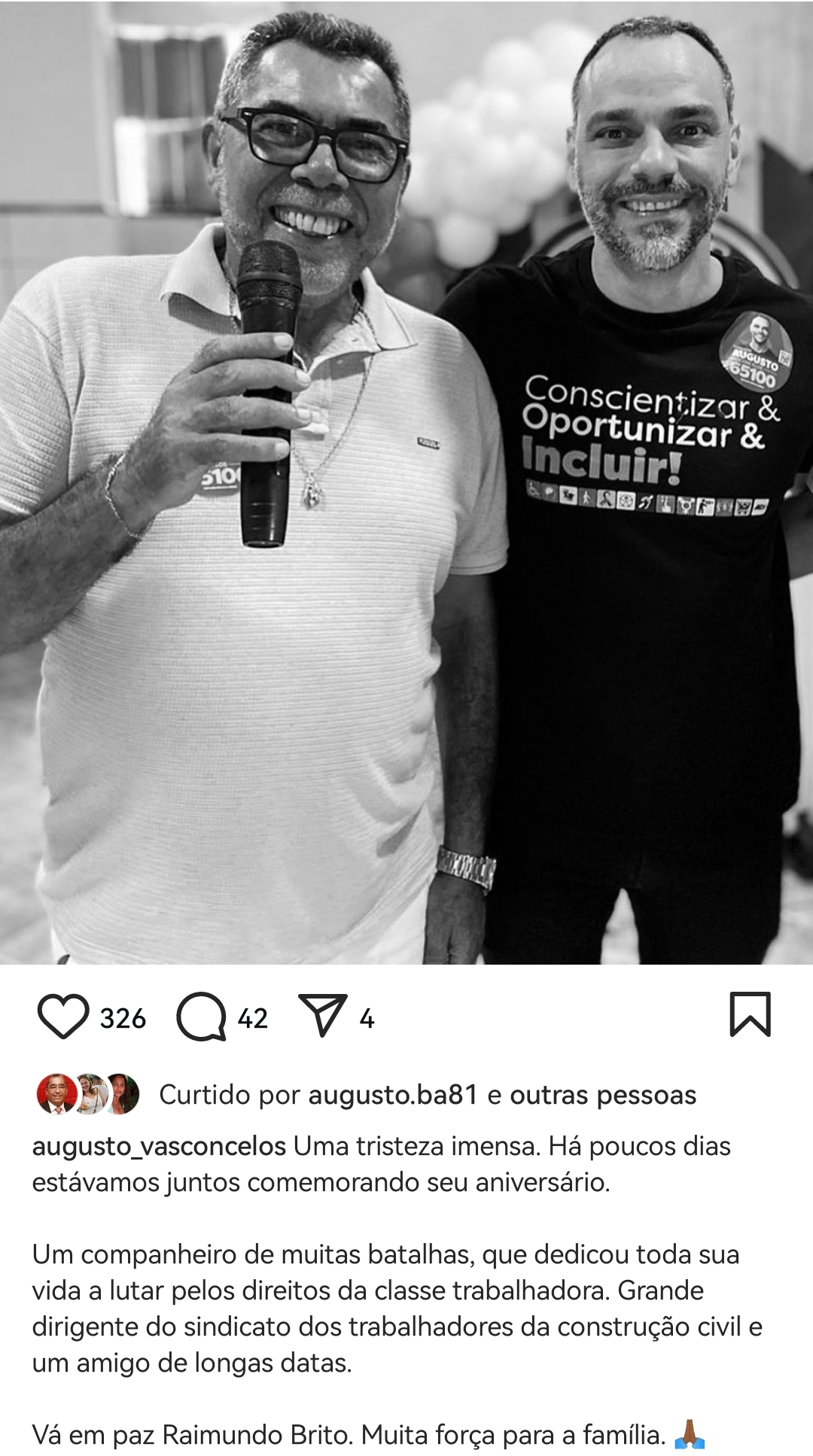Image resolution: width=813 pixels, height=1456 pixels.
Task: Share the post via the paper plane icon
Action: coord(323,1016)
